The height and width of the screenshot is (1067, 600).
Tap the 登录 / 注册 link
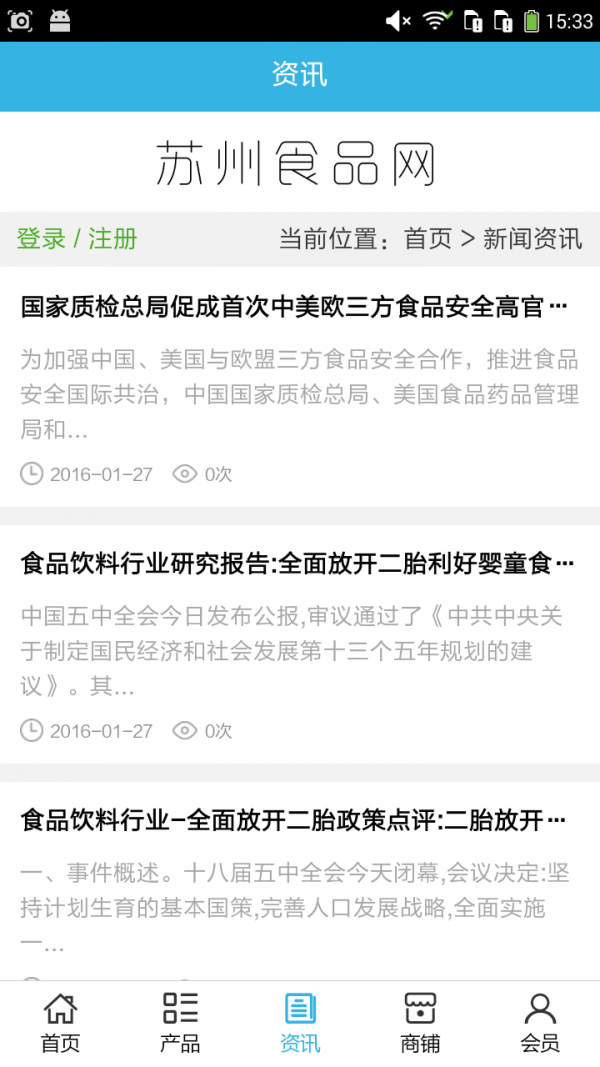[x=77, y=239]
